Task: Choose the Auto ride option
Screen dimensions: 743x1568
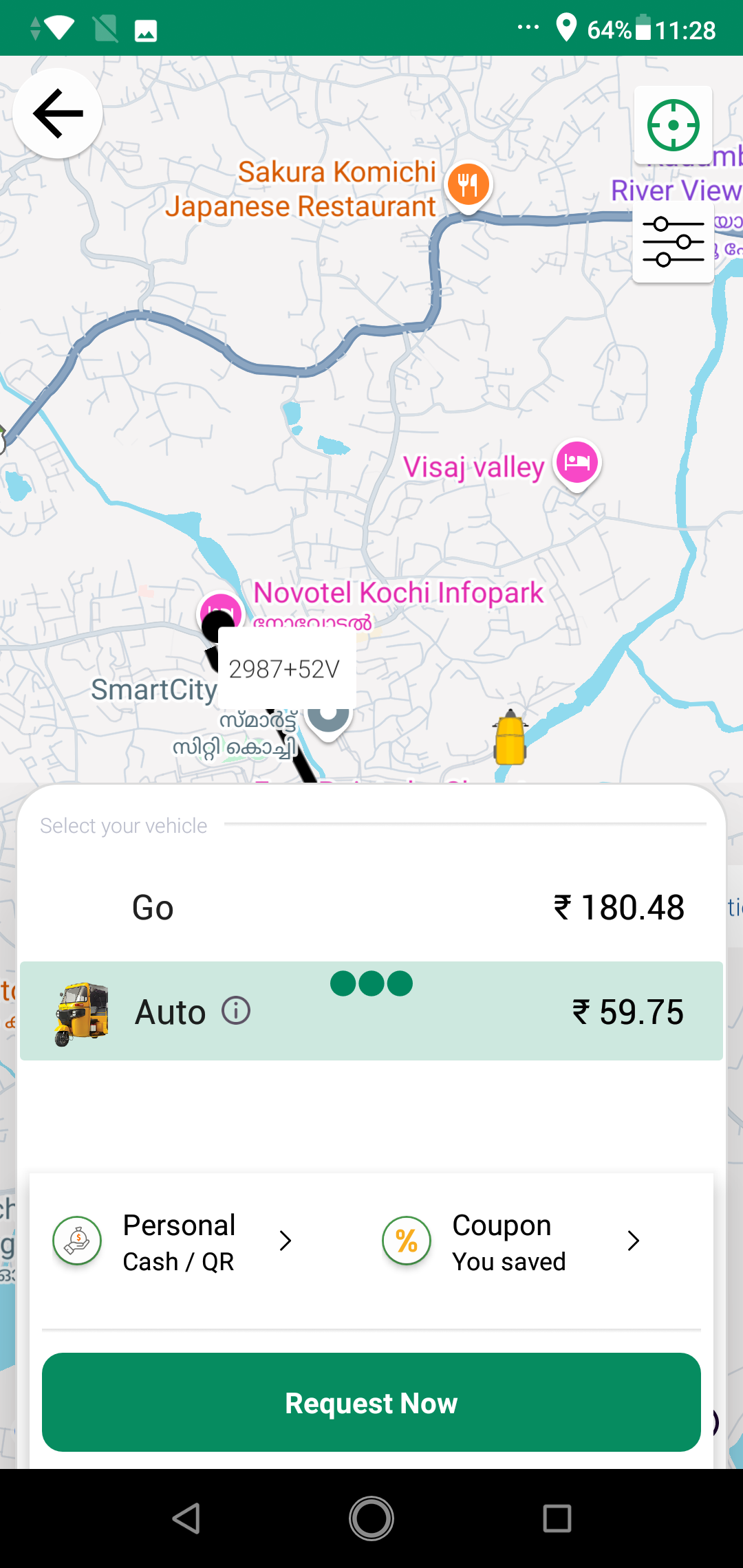Action: 371,1011
